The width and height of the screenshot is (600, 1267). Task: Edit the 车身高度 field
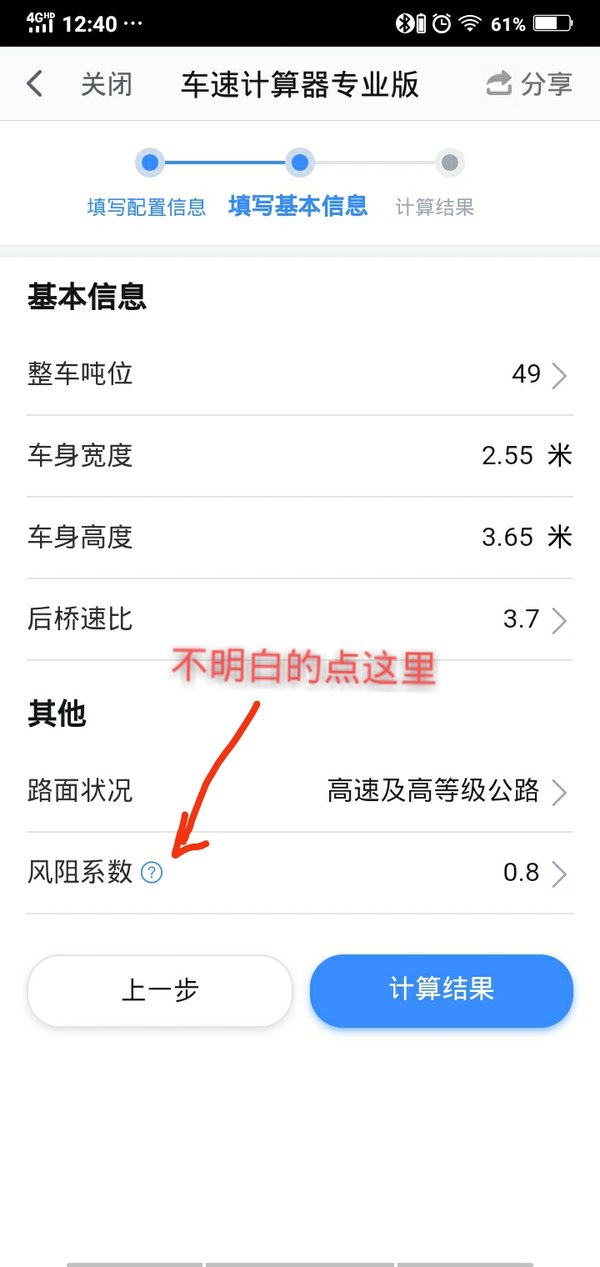tap(510, 538)
